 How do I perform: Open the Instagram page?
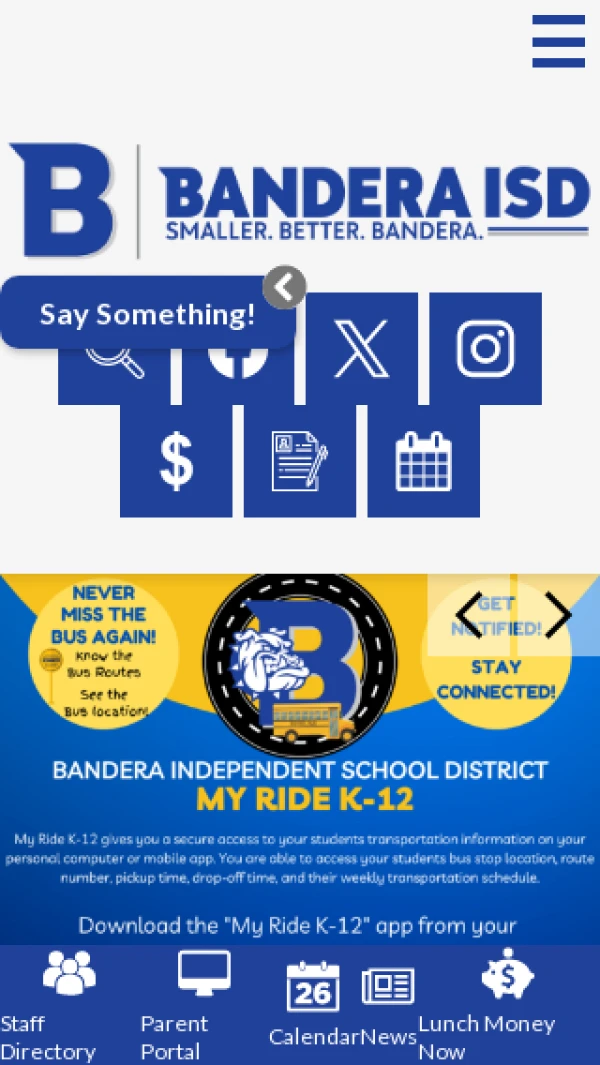pyautogui.click(x=485, y=348)
